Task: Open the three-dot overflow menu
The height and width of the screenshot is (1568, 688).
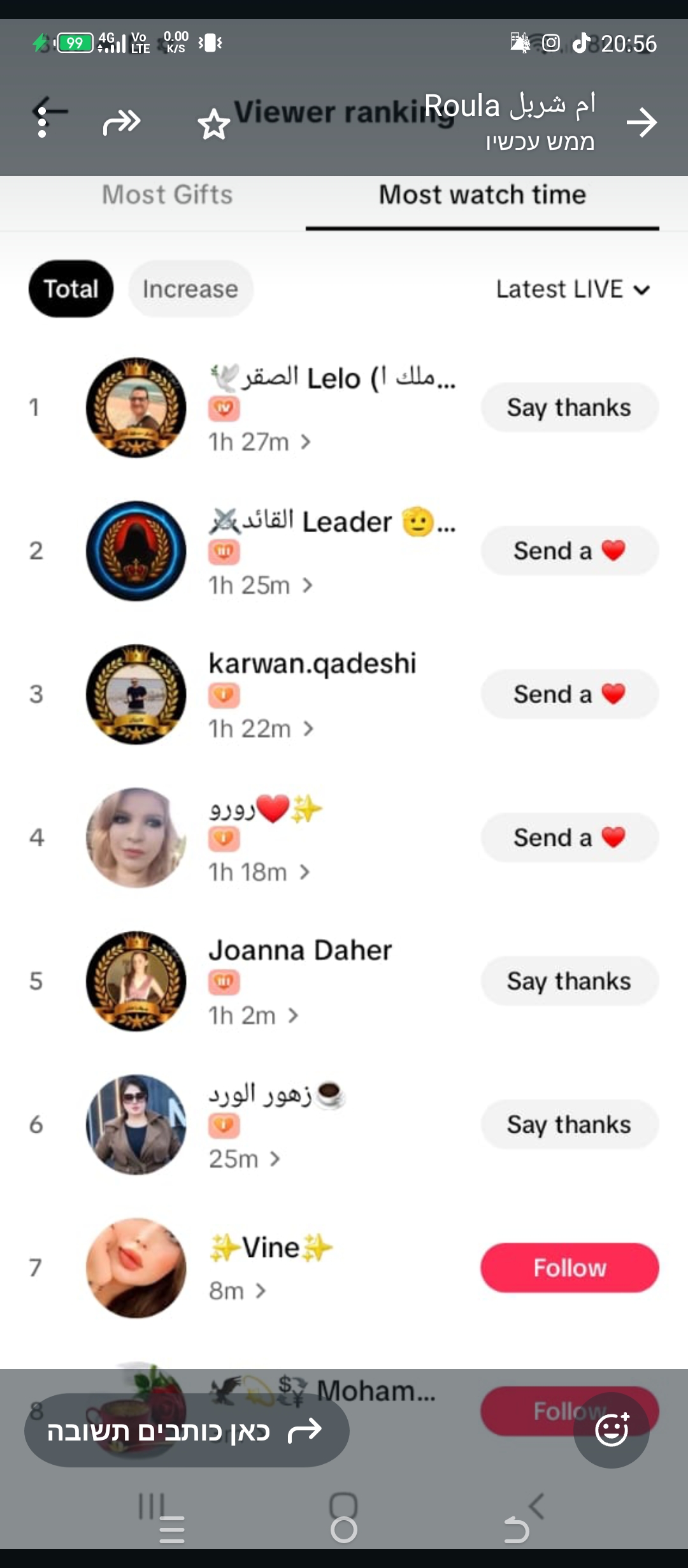Action: [x=42, y=122]
